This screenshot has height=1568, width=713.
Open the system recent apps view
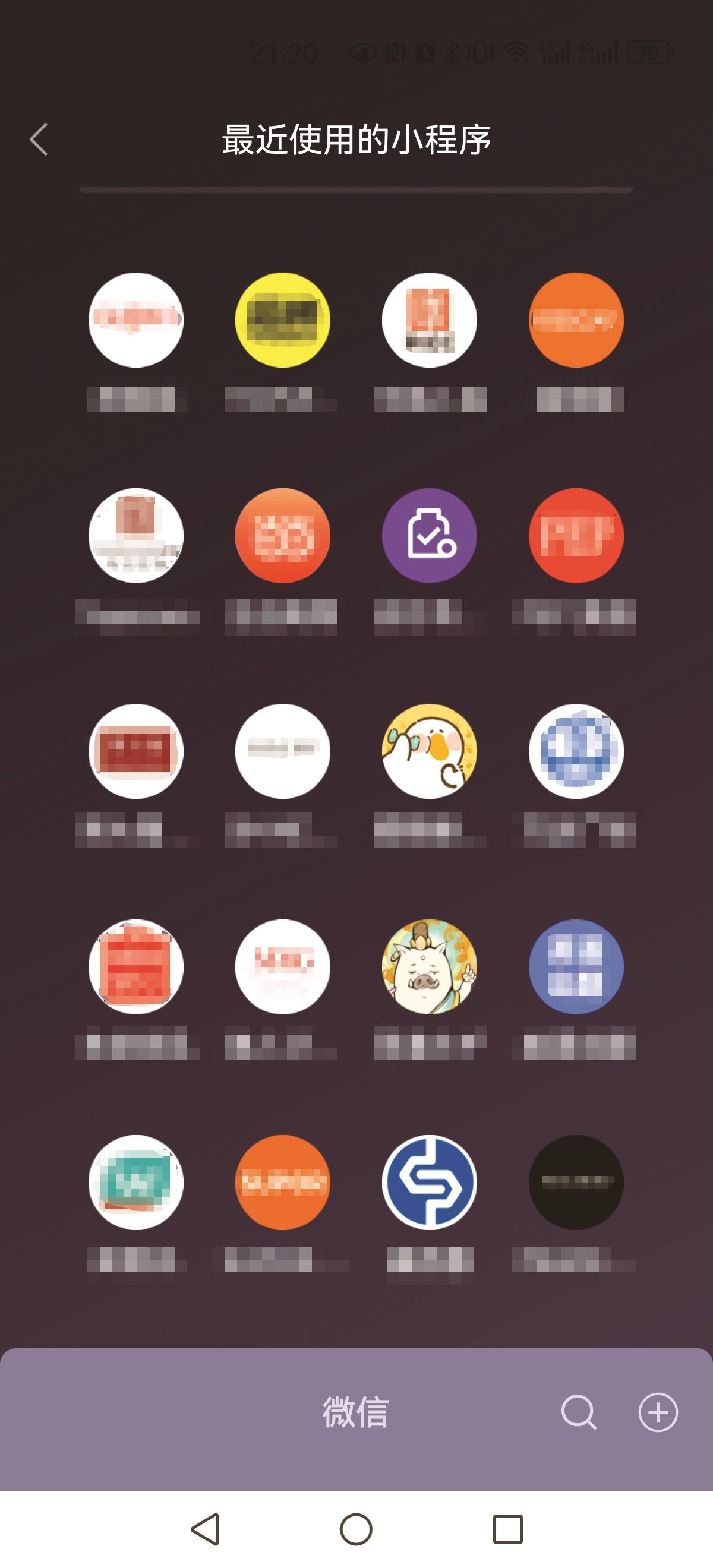click(508, 1529)
